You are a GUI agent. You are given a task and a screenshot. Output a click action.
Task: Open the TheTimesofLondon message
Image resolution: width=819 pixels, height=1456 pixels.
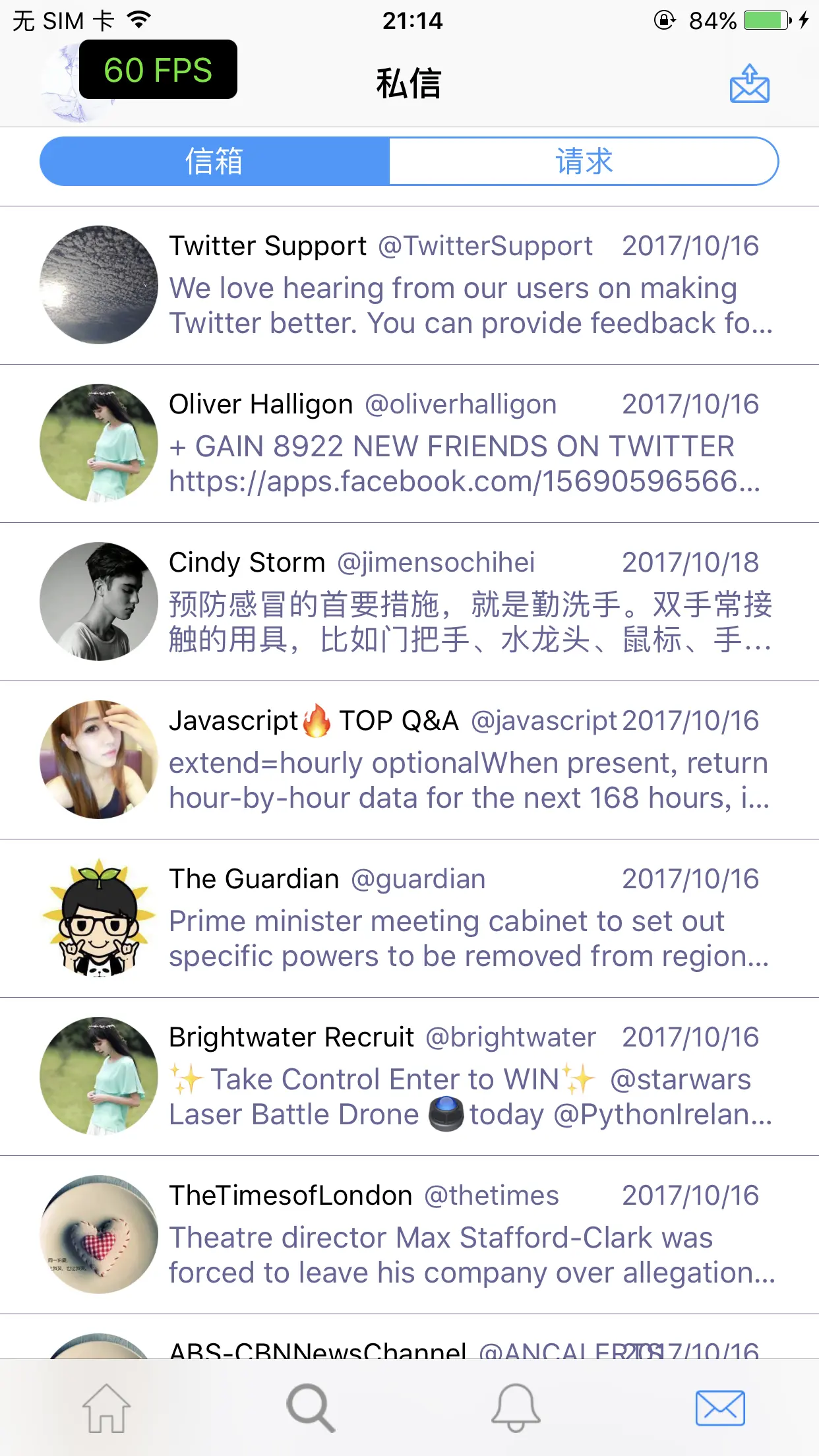pyautogui.click(x=409, y=1234)
